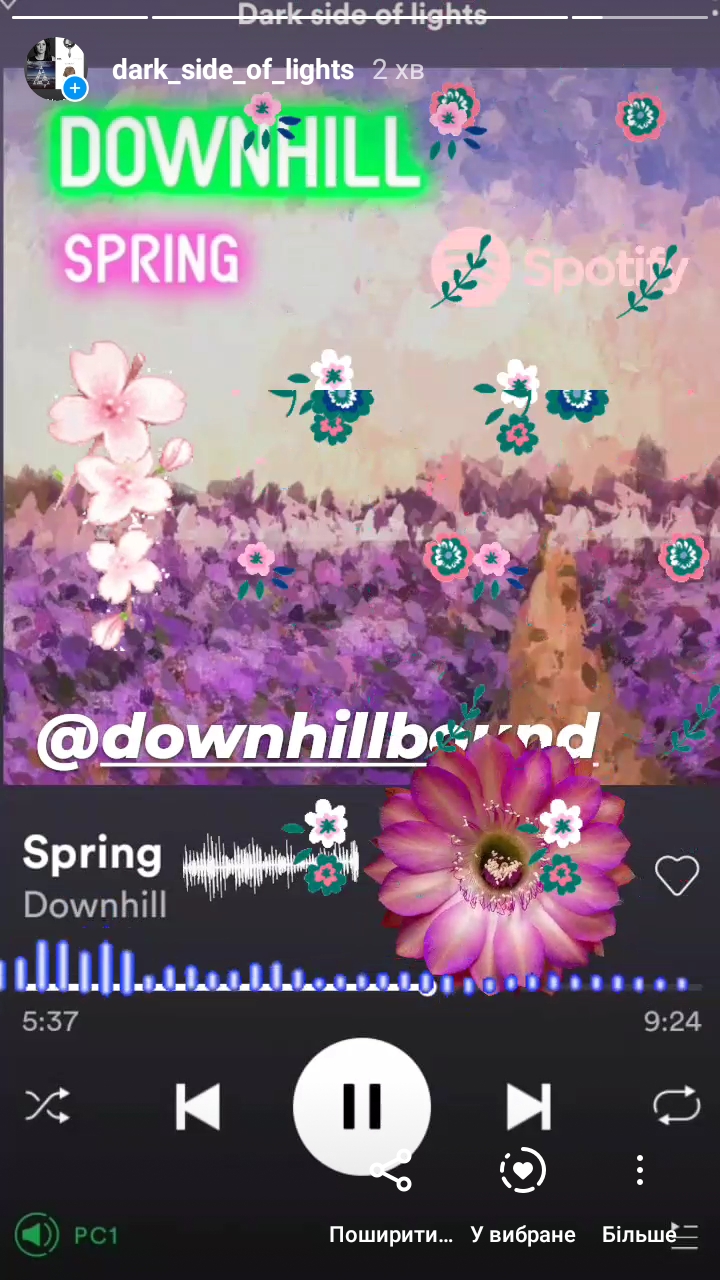Viewport: 720px width, 1280px height.
Task: Tap the dark_side_of_lights username
Action: 232,70
